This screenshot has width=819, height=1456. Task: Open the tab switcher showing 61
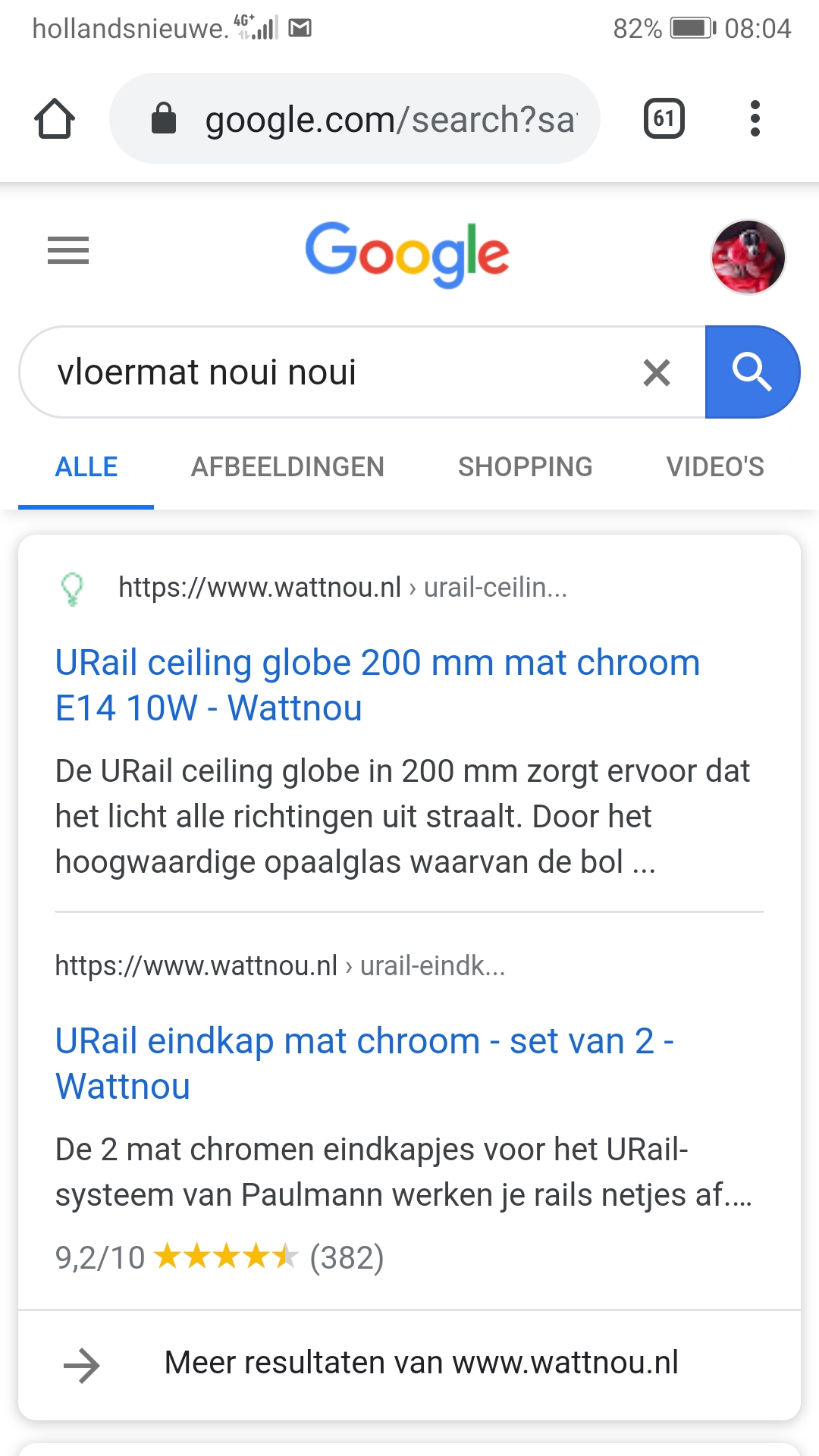[x=664, y=118]
